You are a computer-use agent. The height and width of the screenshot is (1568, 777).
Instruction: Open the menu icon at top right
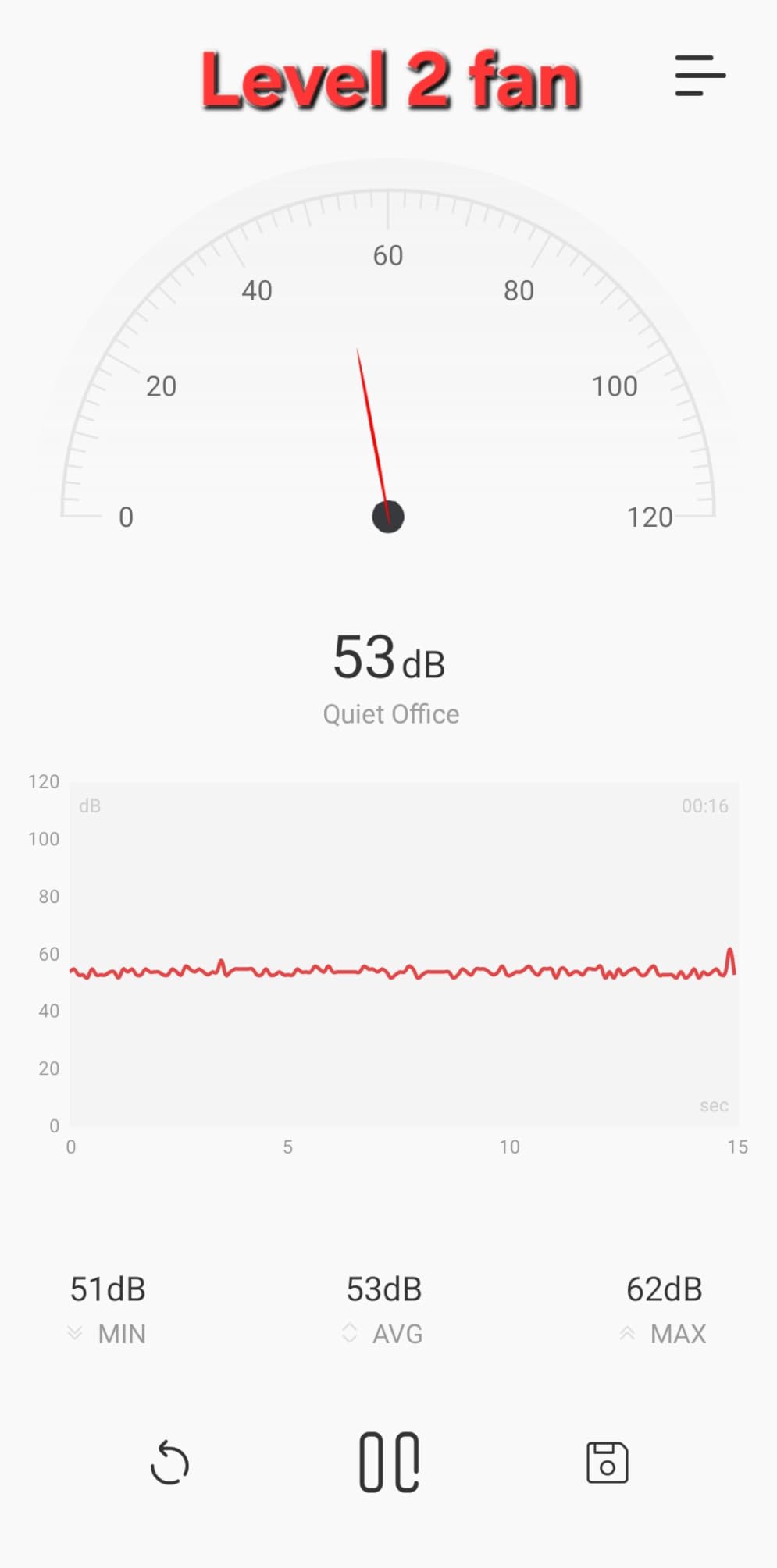pos(700,76)
